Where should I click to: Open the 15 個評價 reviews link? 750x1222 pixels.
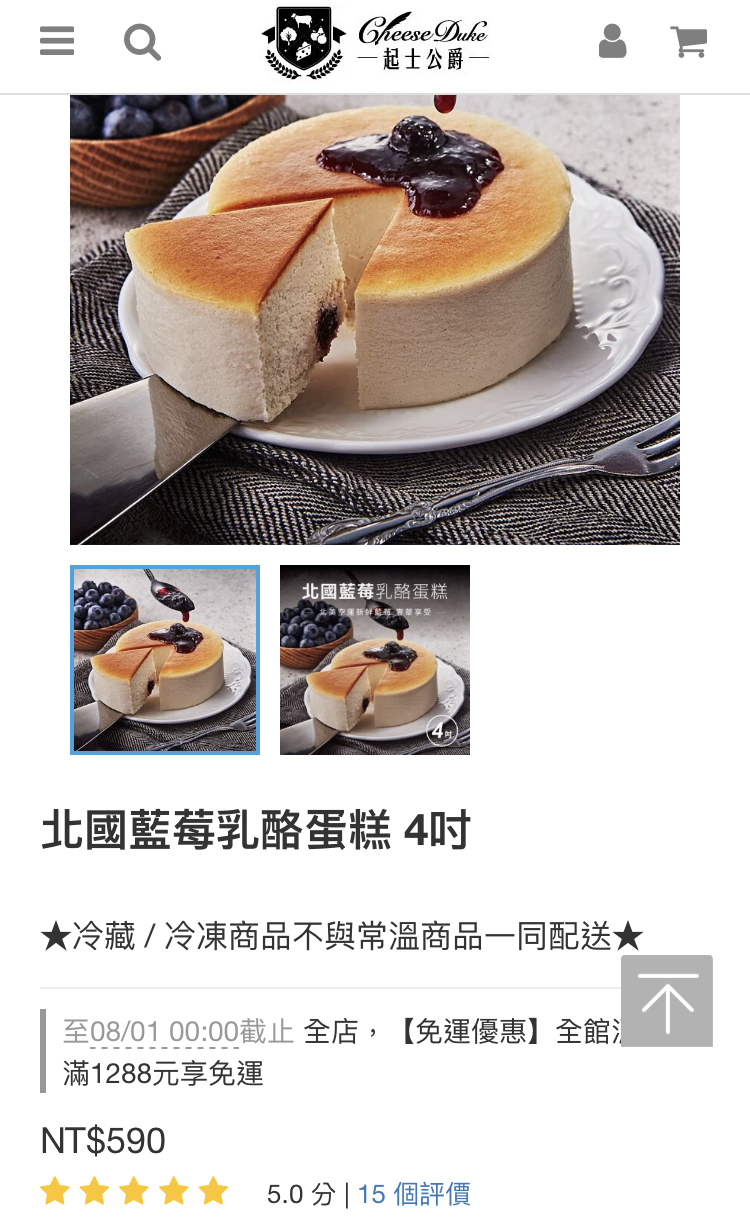point(414,1193)
